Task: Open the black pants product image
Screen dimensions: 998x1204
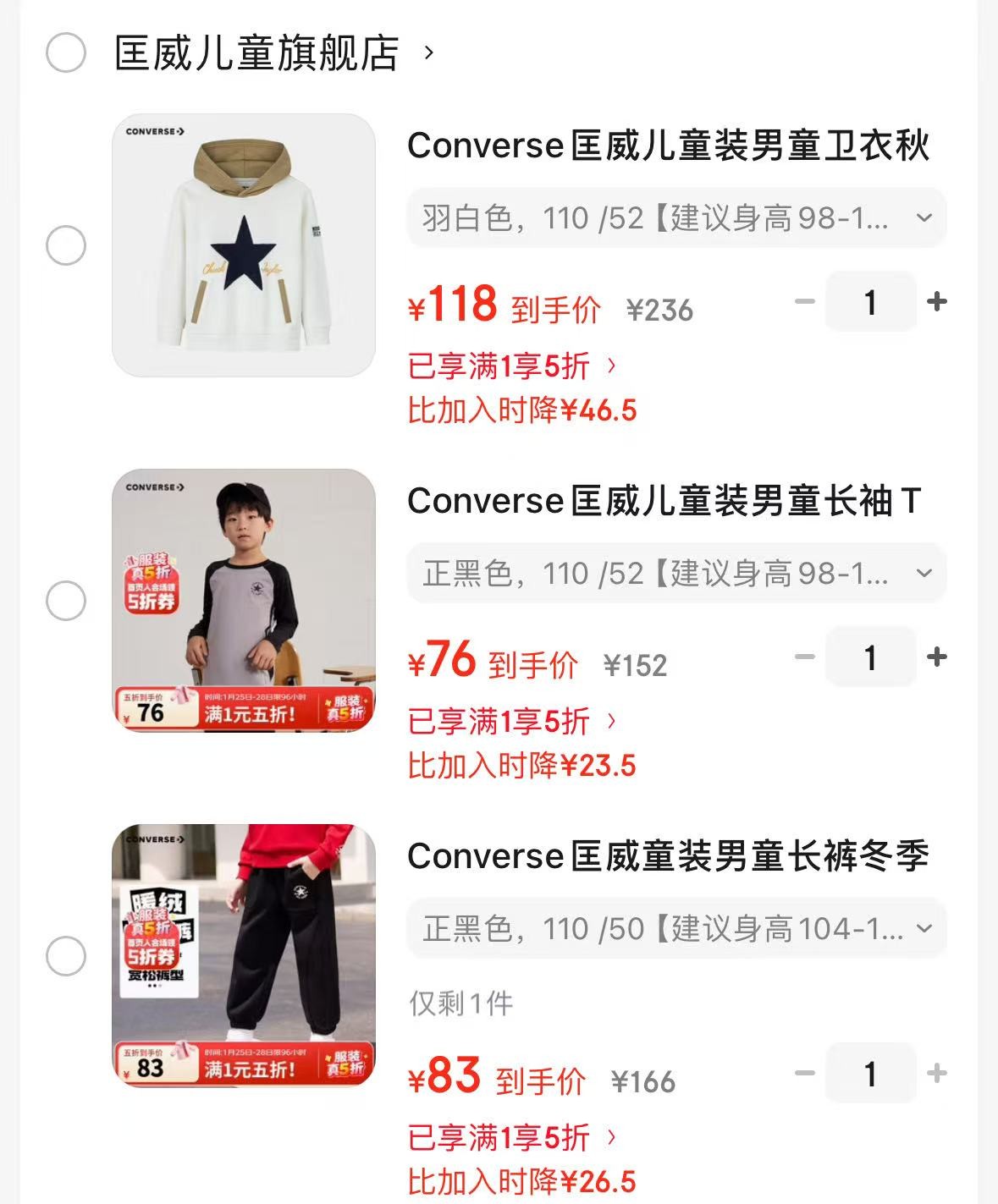Action: pos(244,956)
